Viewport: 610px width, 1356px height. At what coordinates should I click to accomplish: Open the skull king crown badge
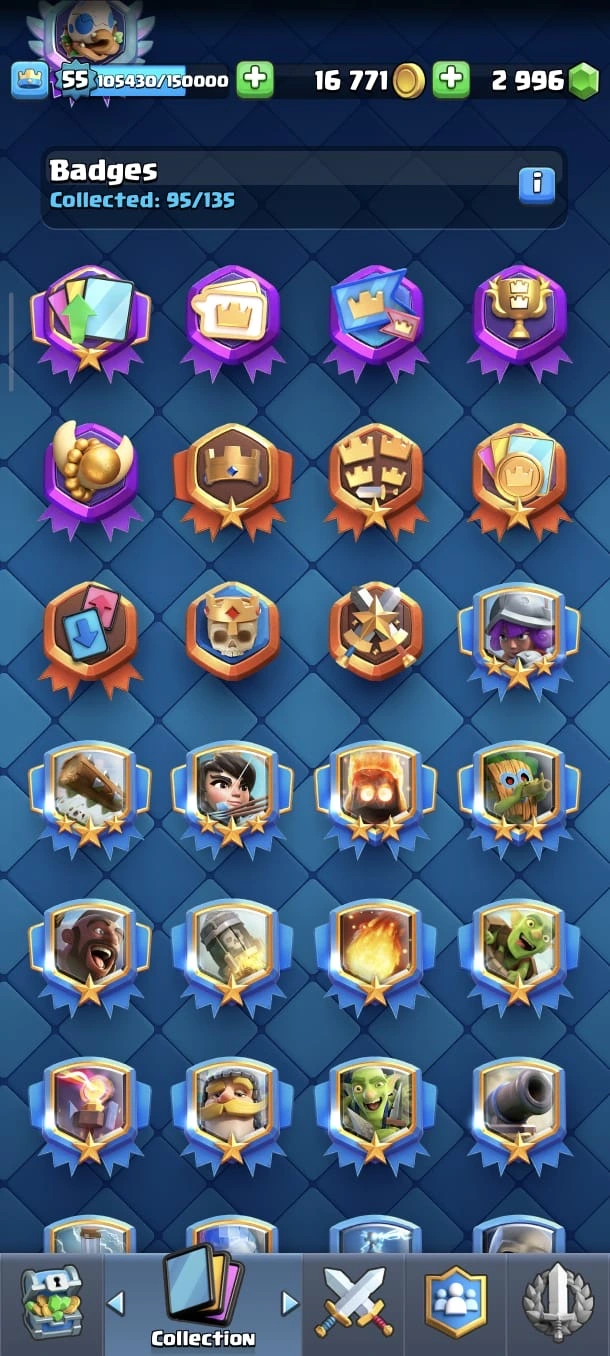(x=232, y=630)
